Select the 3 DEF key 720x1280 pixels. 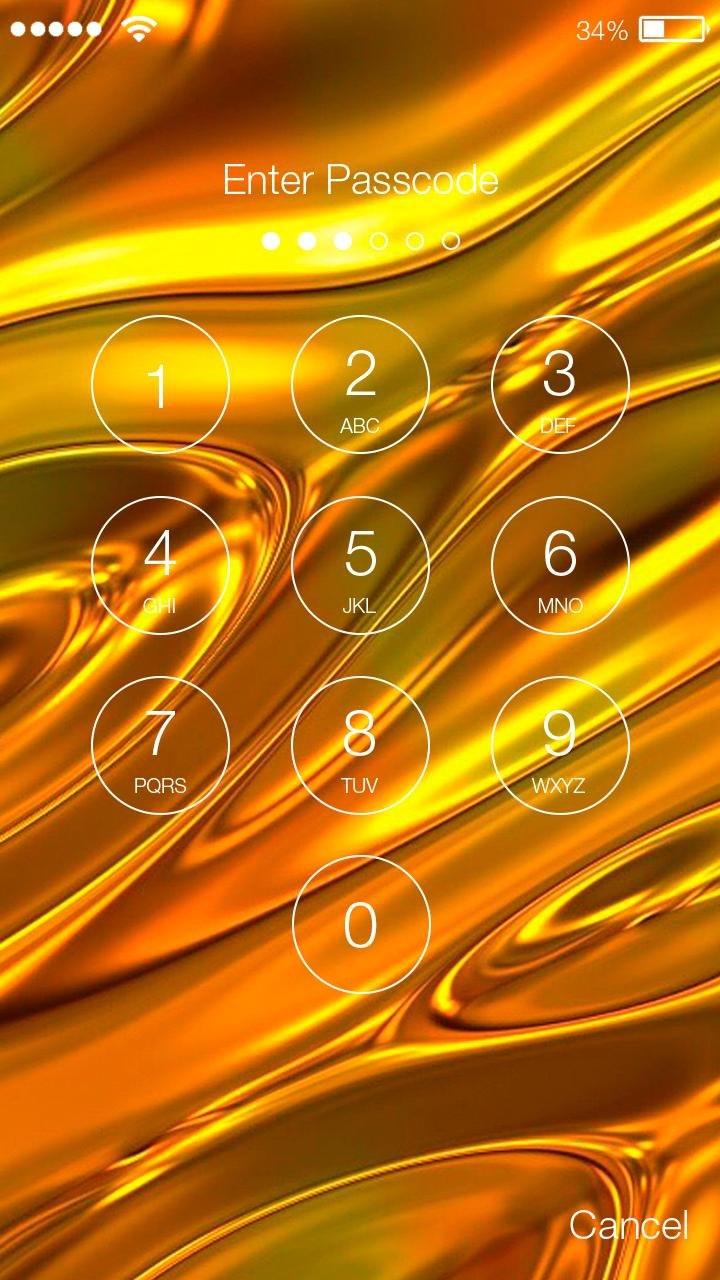[x=560, y=385]
